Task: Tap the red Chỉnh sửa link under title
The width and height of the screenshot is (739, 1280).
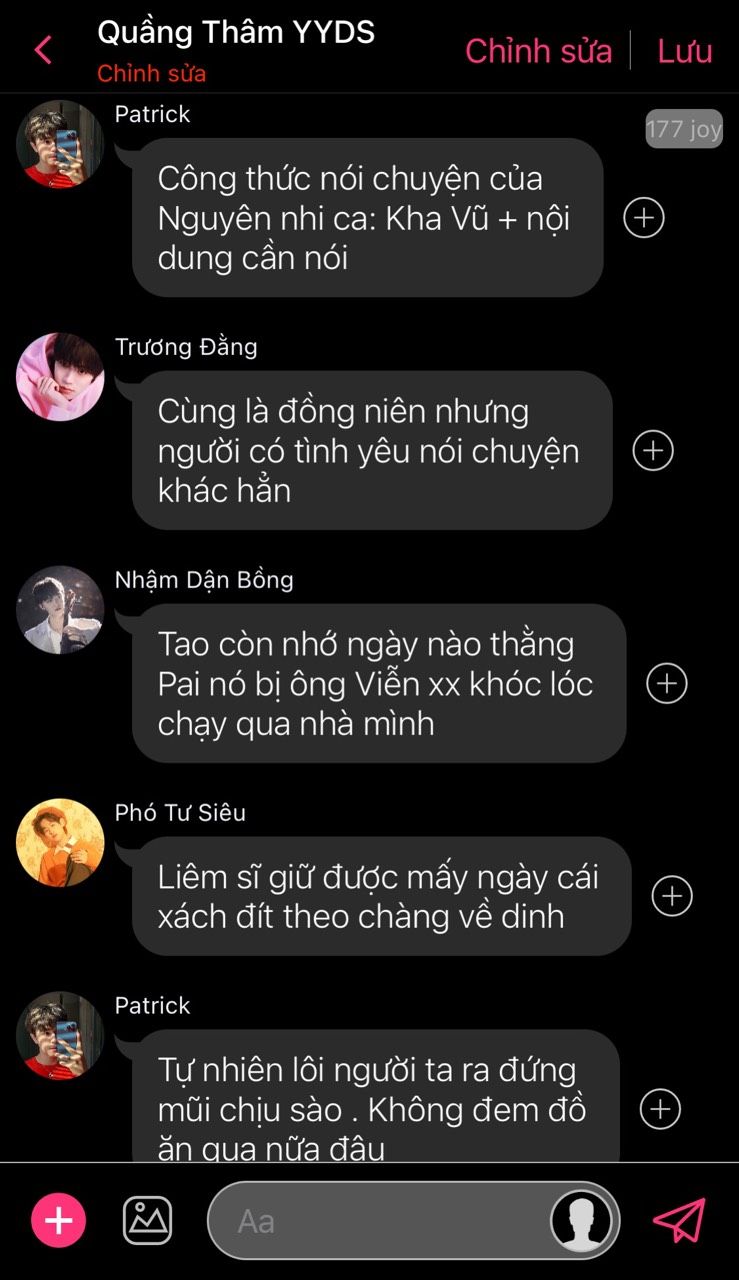Action: click(152, 73)
